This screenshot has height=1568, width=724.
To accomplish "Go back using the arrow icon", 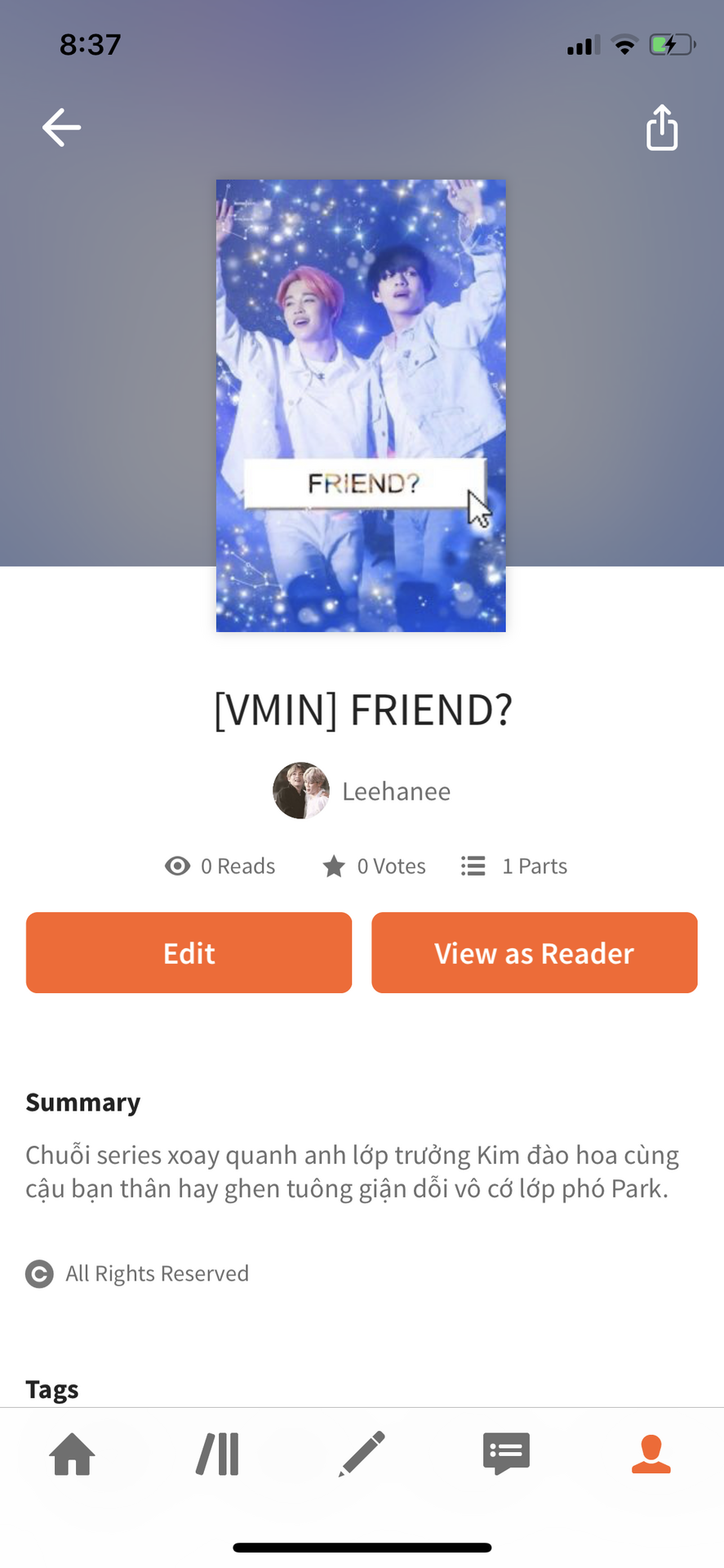I will (x=61, y=127).
